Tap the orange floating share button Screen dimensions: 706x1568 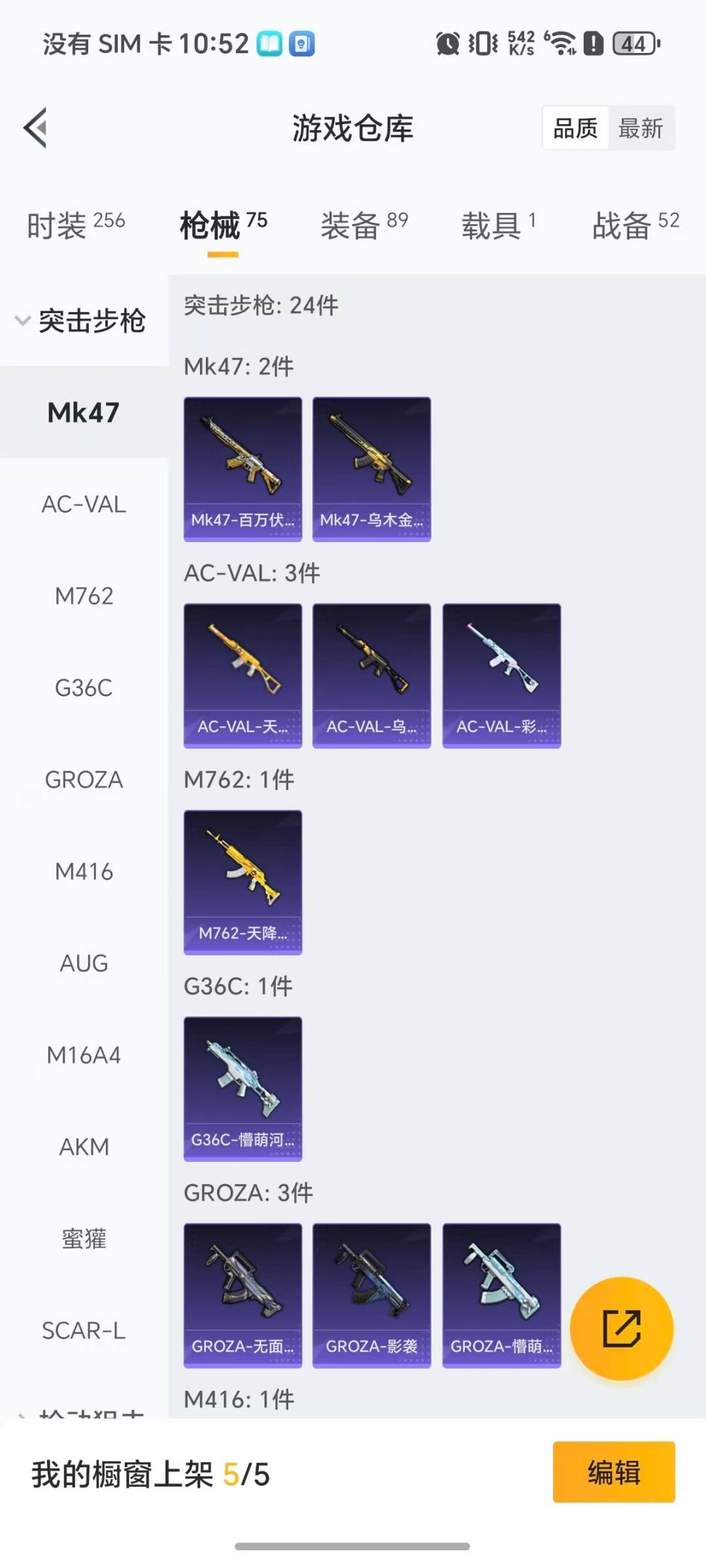[622, 1328]
